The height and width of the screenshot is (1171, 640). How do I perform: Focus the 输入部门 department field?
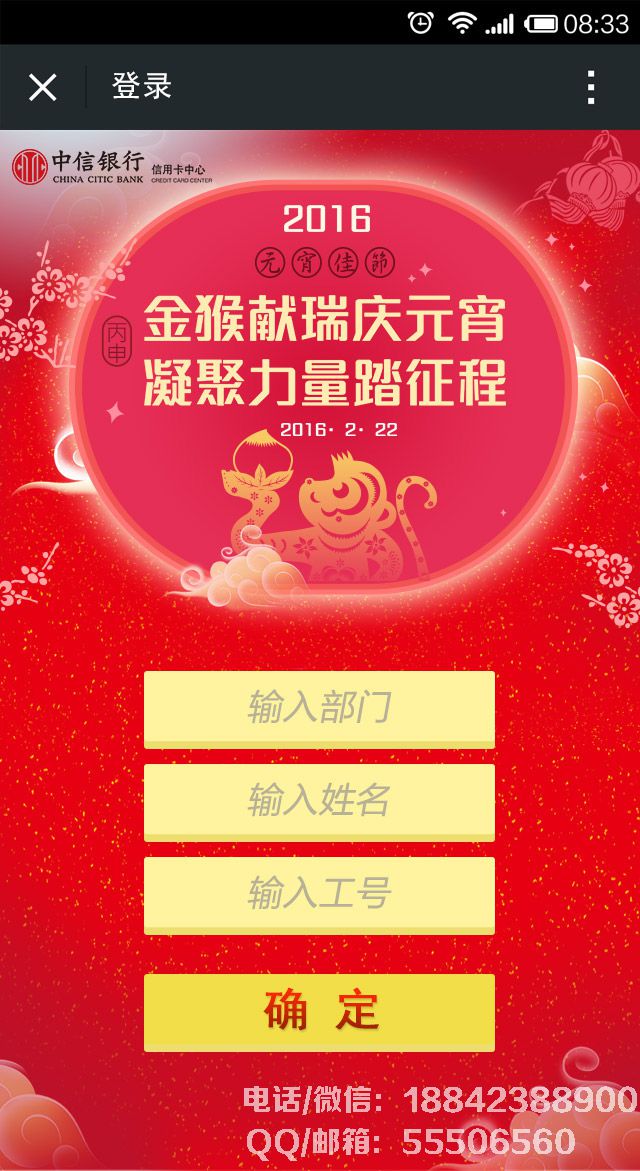pyautogui.click(x=319, y=708)
